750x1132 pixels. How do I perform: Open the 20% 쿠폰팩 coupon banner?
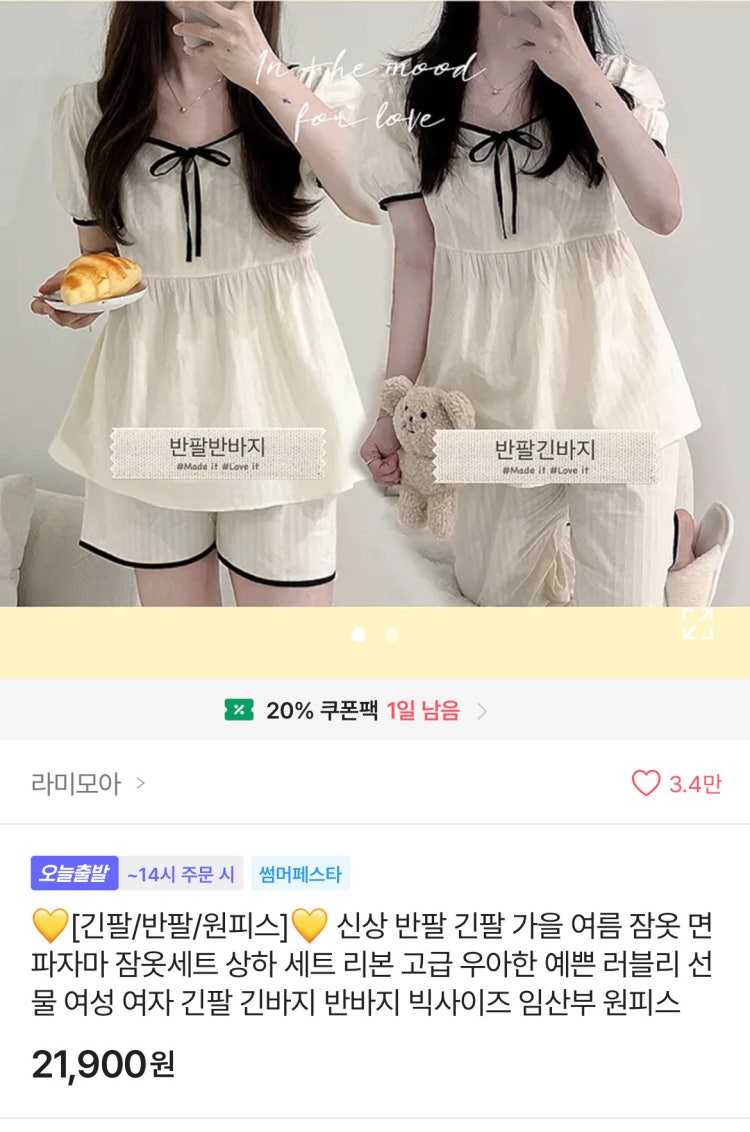355,711
